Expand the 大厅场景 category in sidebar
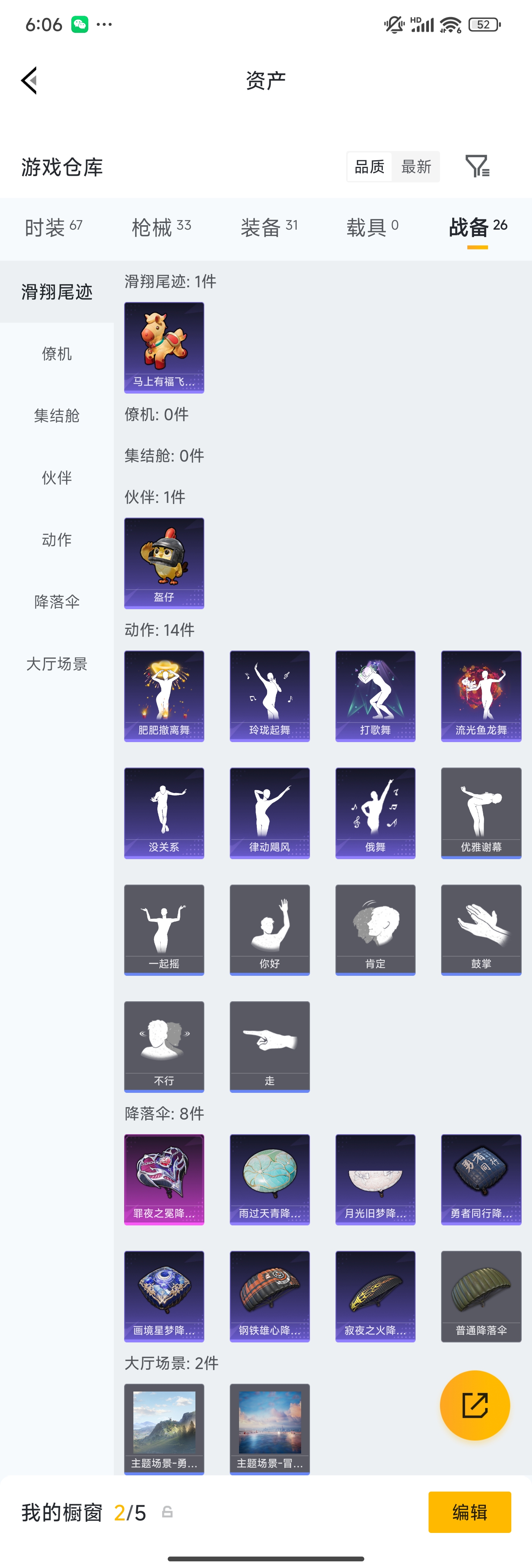The height and width of the screenshot is (1568, 532). (x=57, y=663)
